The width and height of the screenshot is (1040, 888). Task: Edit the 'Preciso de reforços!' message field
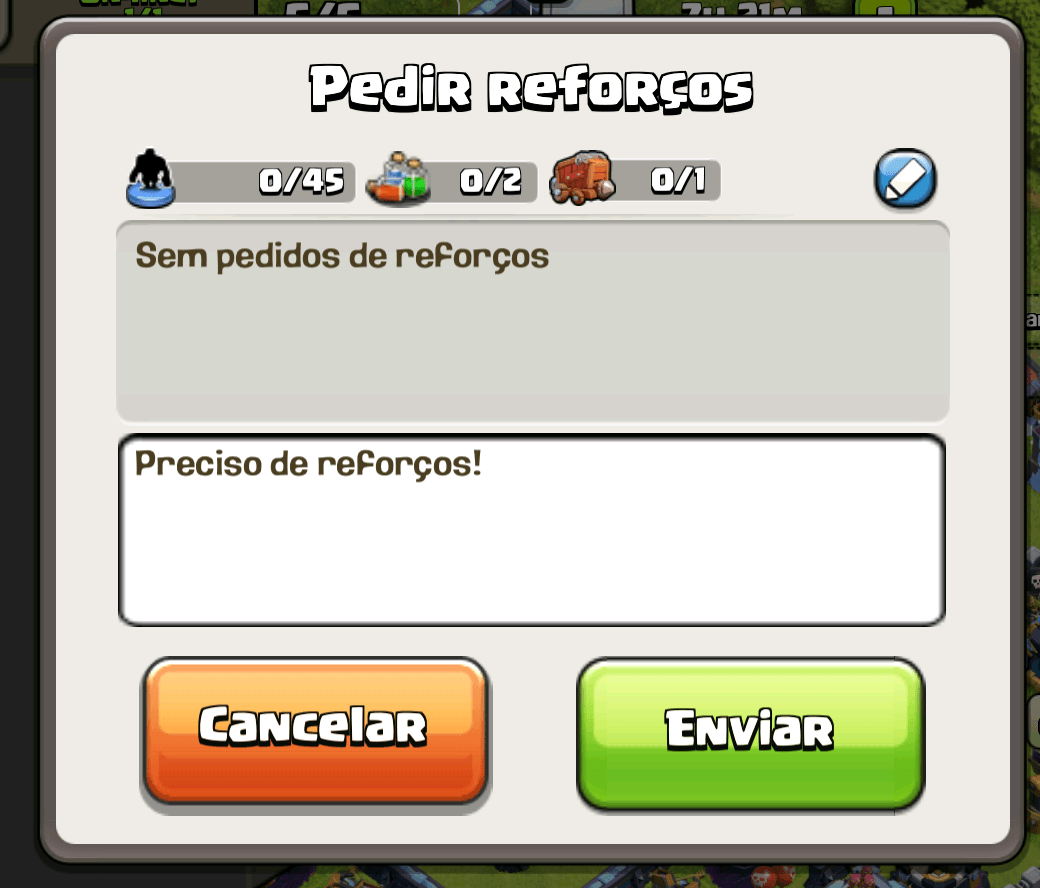pos(531,530)
